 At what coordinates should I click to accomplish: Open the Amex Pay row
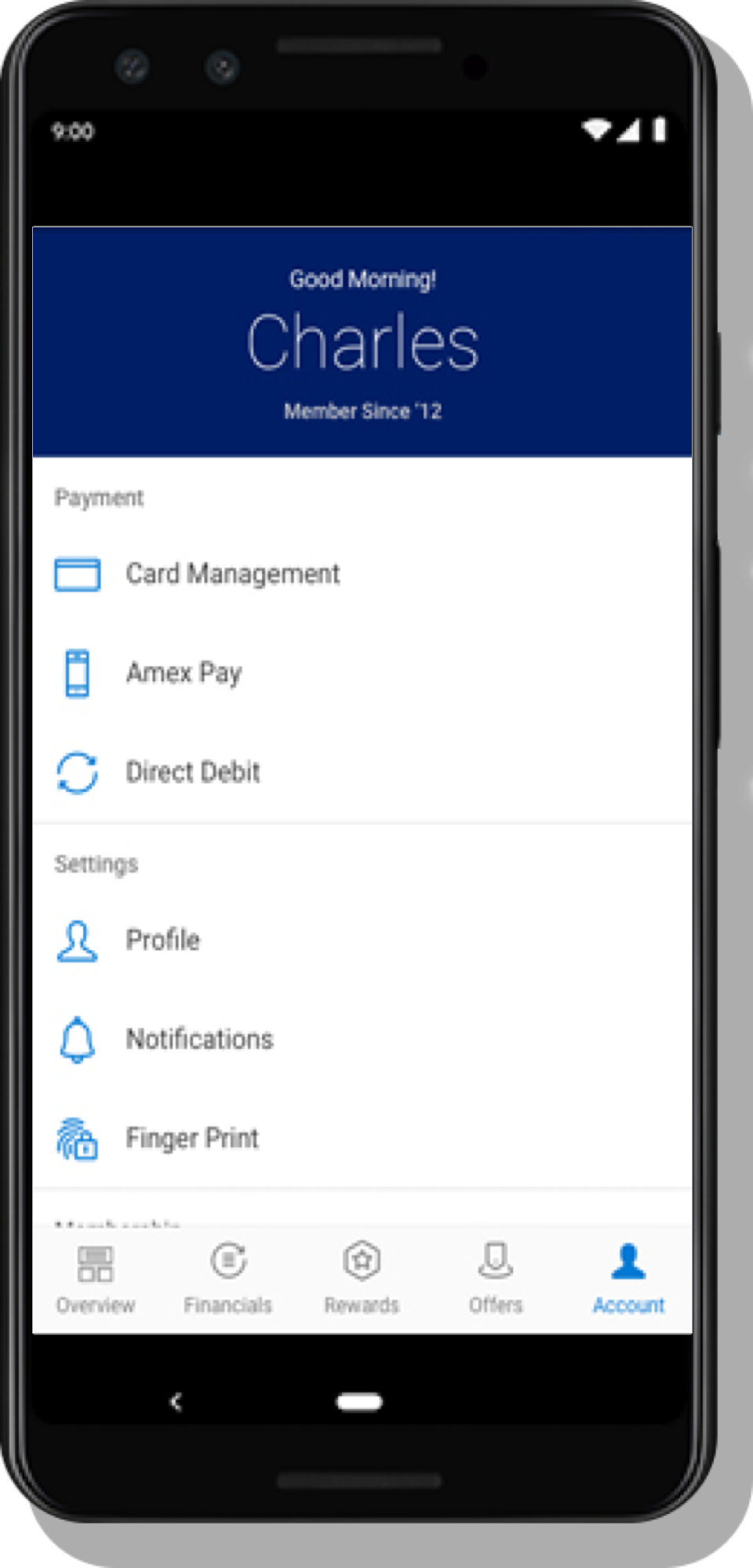pyautogui.click(x=184, y=673)
